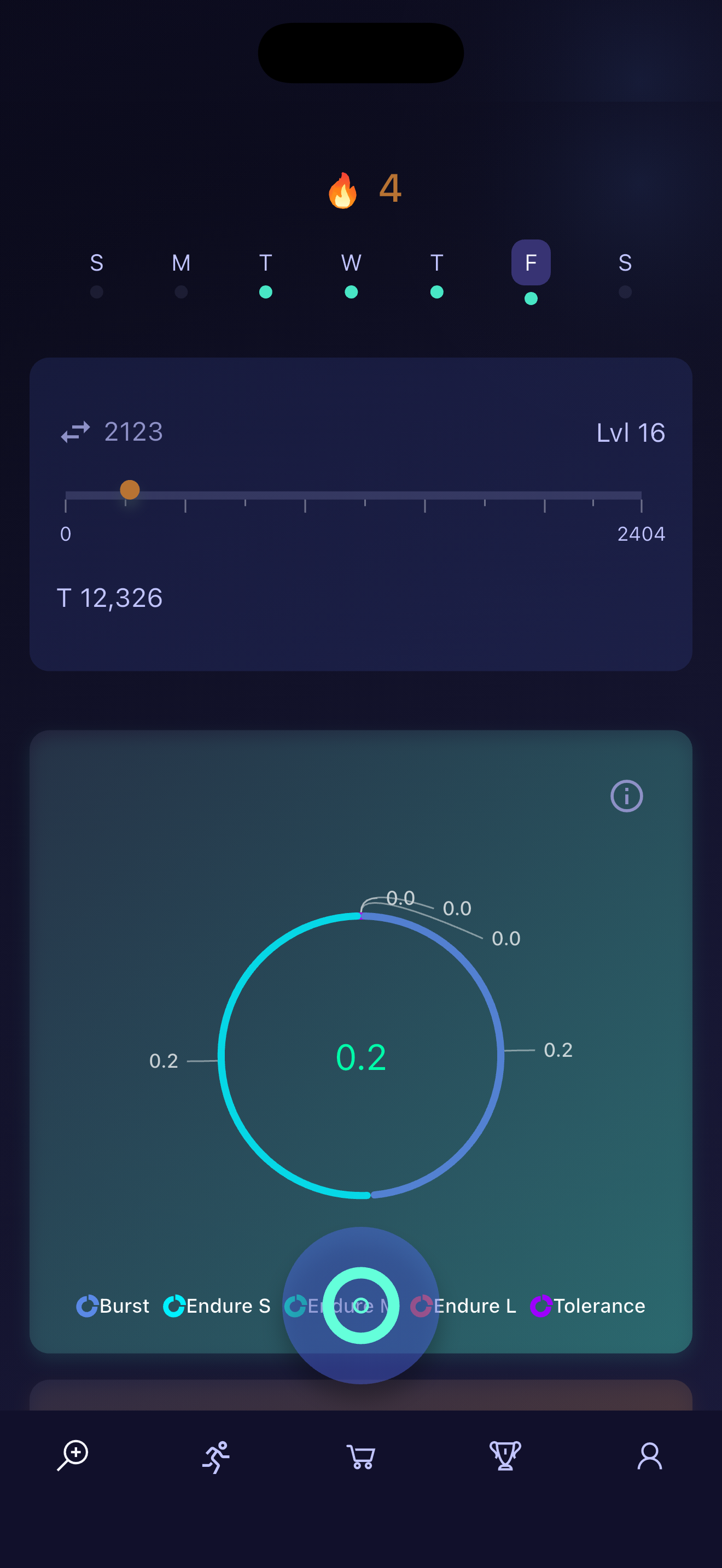Screen dimensions: 722x1568
Task: Select Saturday in the weekday row
Action: pos(625,263)
